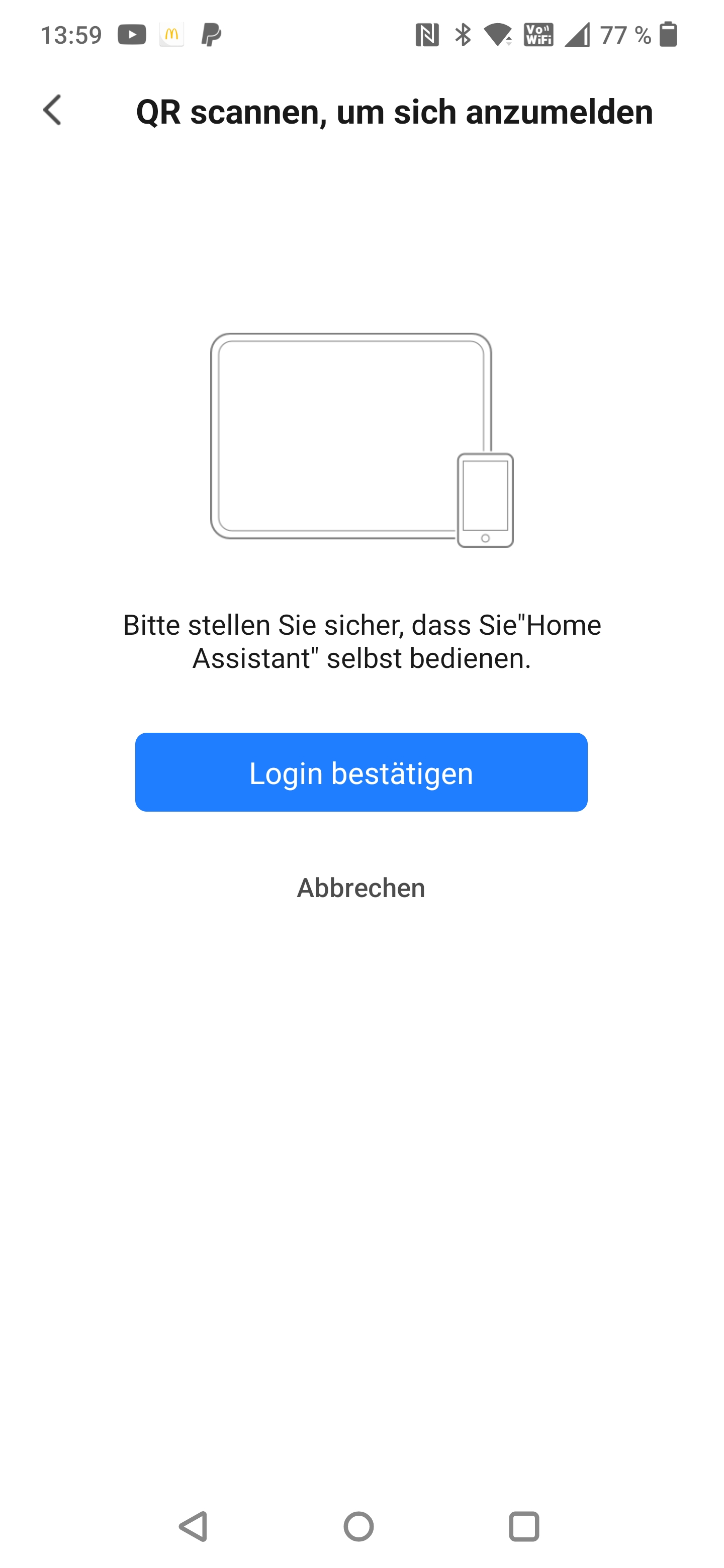Screen dimensions: 724x1568
Task: Confirm login with Login bestätigen
Action: [x=361, y=772]
